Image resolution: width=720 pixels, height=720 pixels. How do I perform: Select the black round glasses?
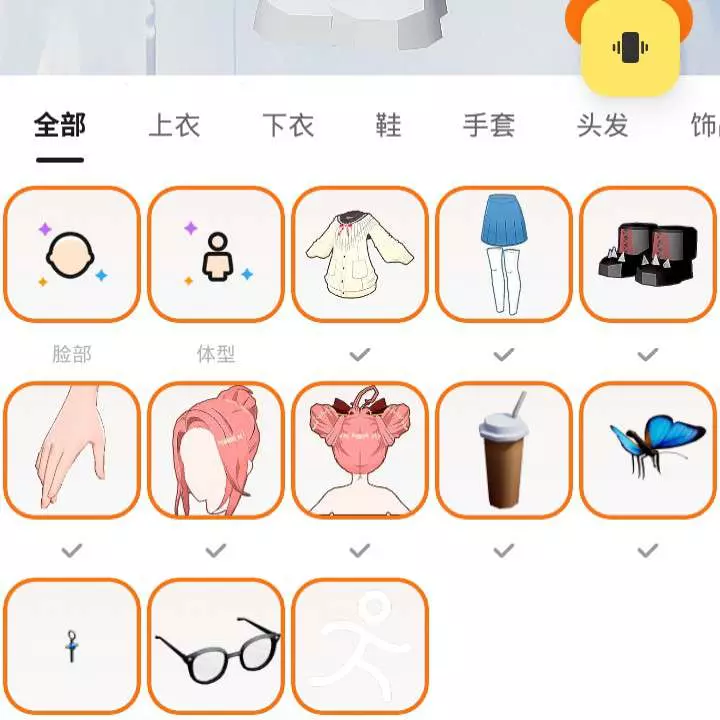(x=216, y=646)
